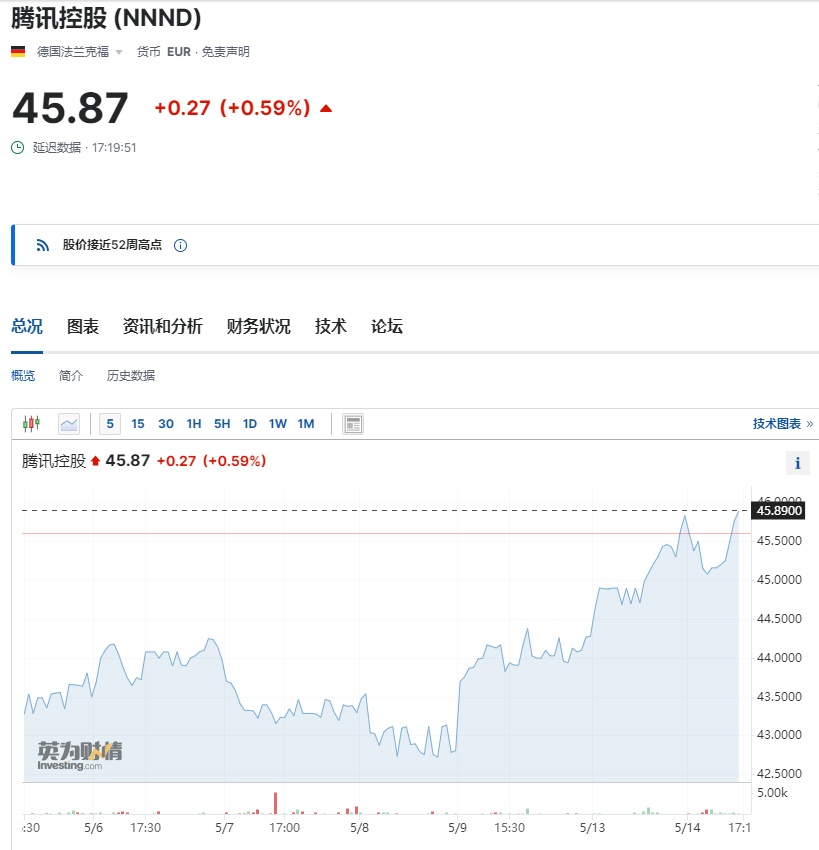The image size is (819, 850).
Task: Pick the 1M chart interval
Action: 306,424
